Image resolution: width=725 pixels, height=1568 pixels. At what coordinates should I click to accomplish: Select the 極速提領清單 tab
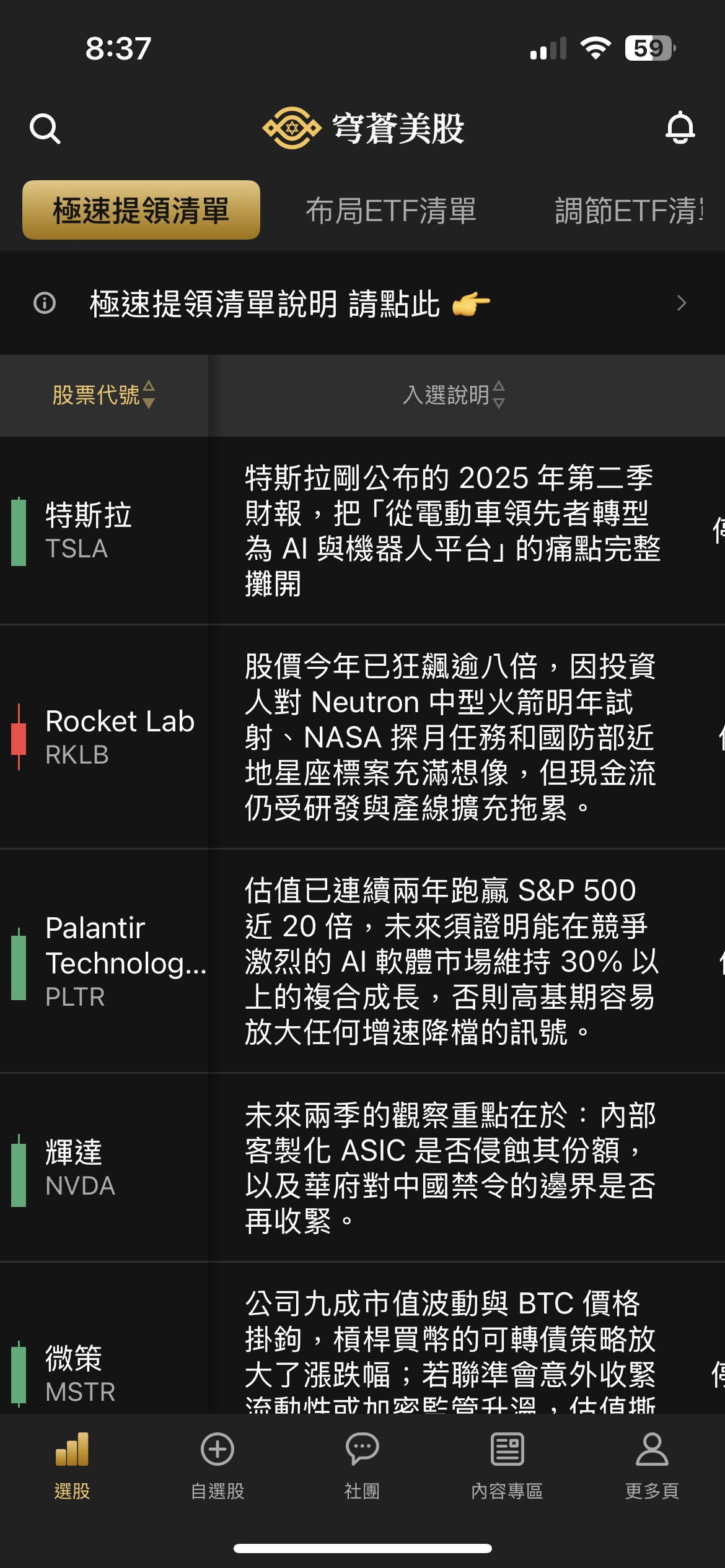tap(141, 211)
